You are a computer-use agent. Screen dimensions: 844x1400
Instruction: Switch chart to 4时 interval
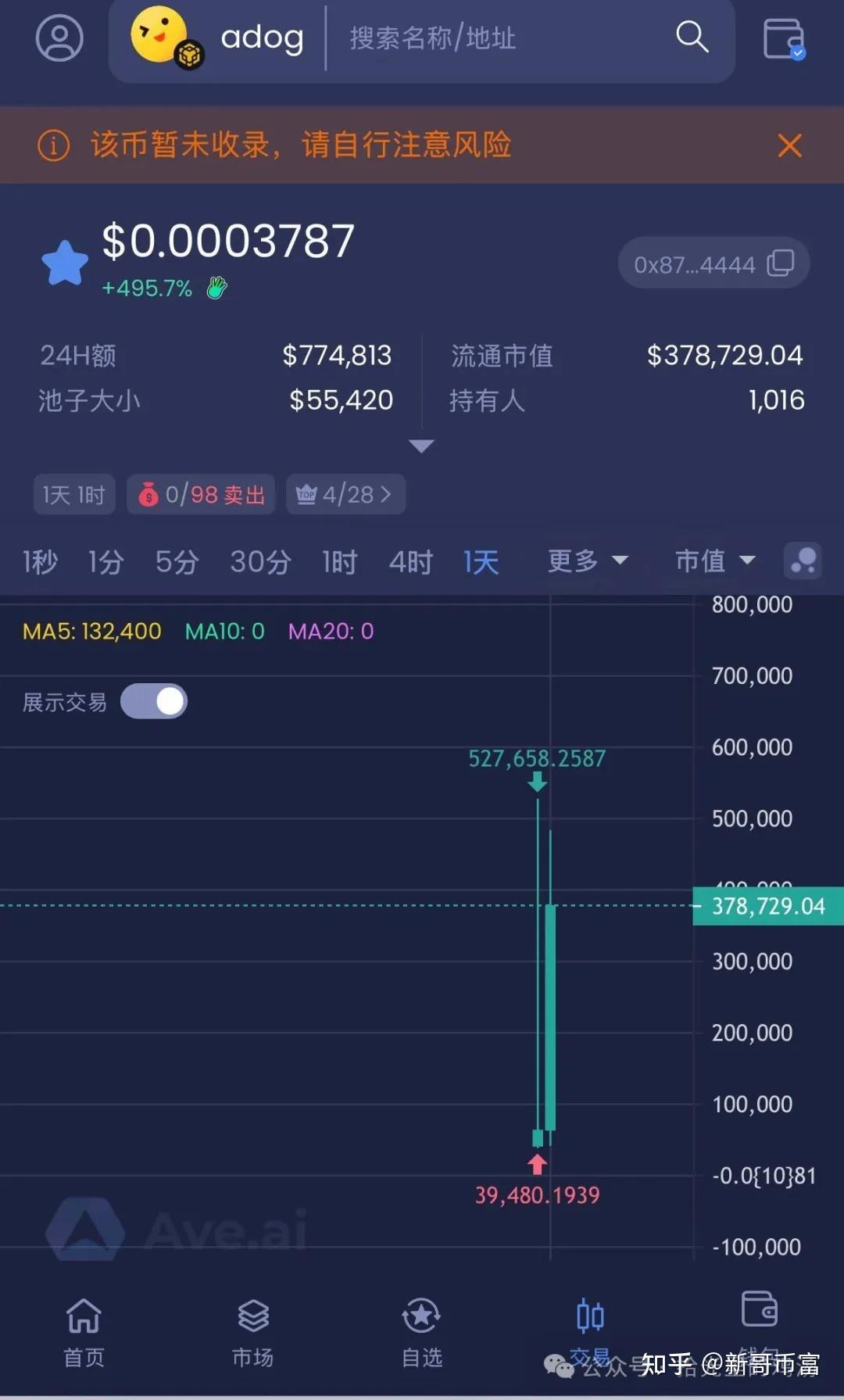(x=410, y=562)
